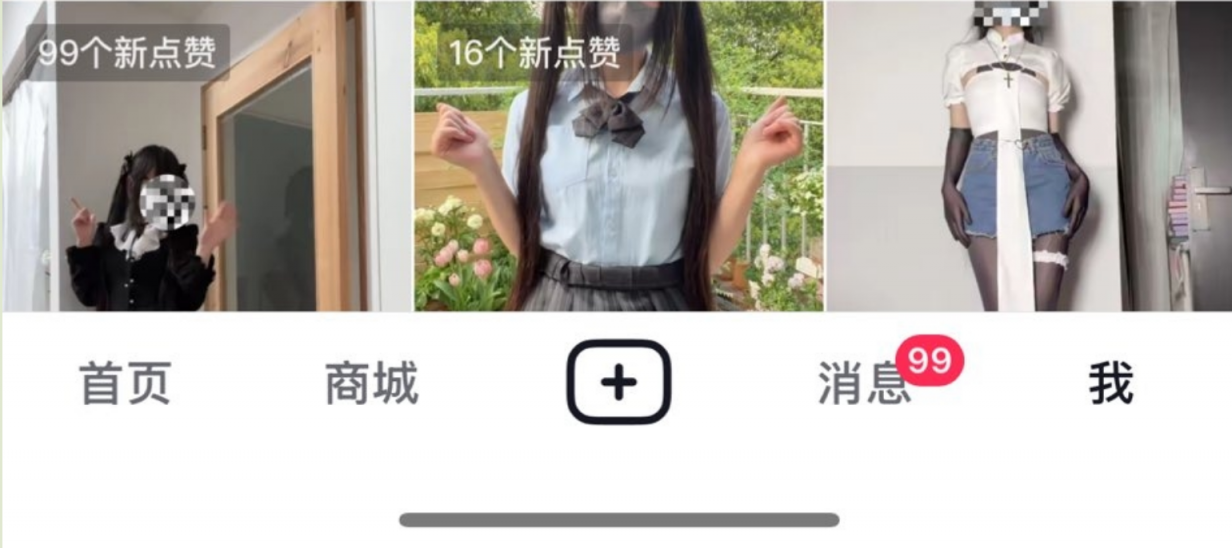This screenshot has height=548, width=1232.
Task: Open 消息 tab with 99 badge
Action: pyautogui.click(x=866, y=385)
